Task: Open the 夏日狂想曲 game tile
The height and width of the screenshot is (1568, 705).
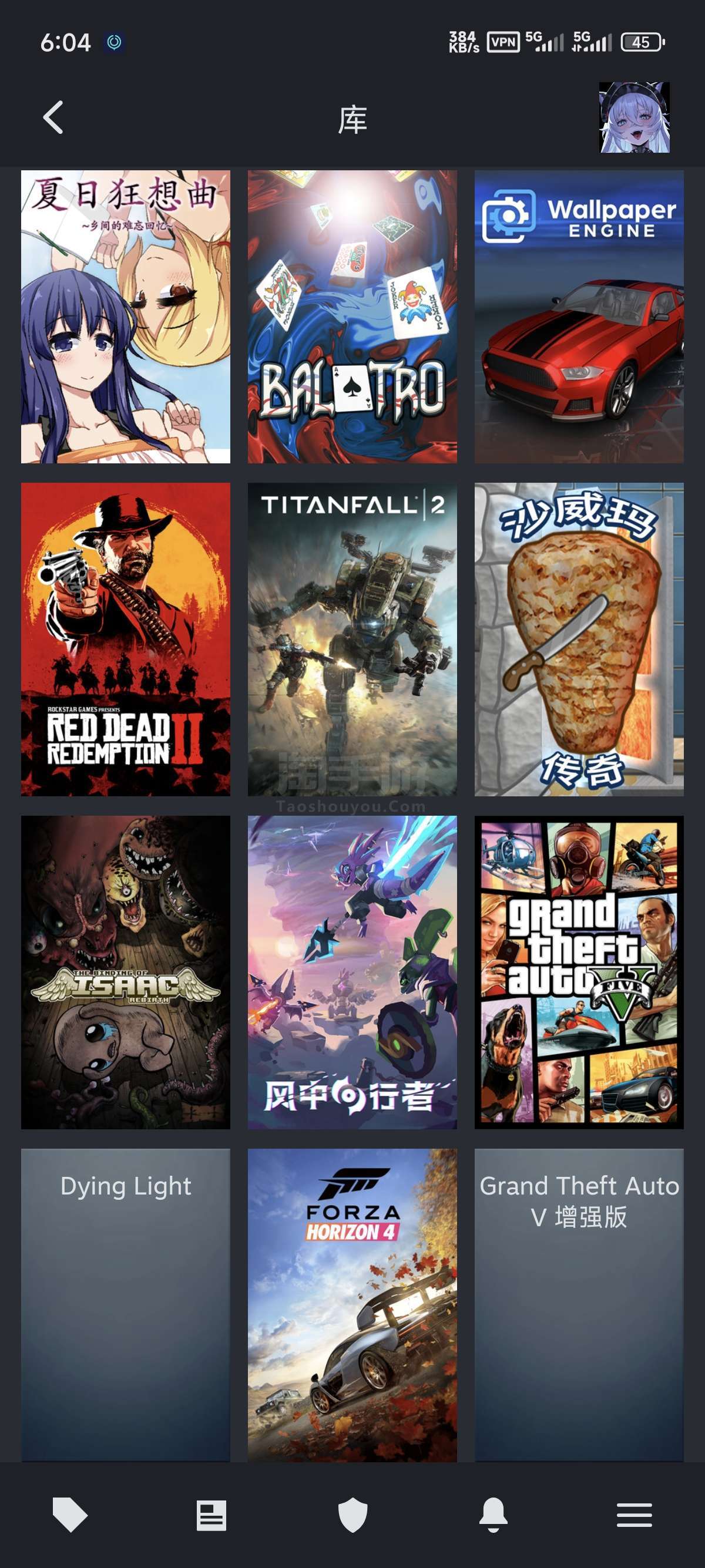Action: pos(125,317)
